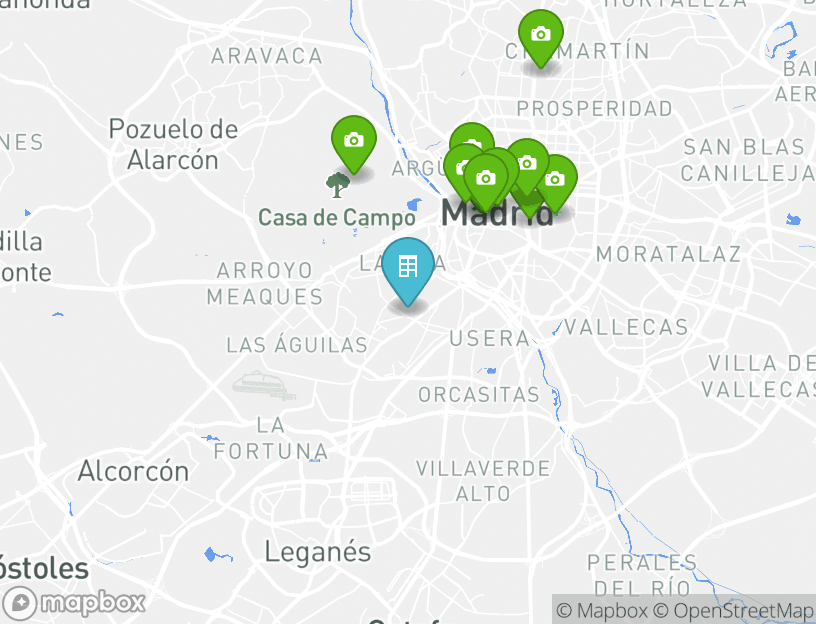Tap the blue hotel building marker

click(x=408, y=268)
